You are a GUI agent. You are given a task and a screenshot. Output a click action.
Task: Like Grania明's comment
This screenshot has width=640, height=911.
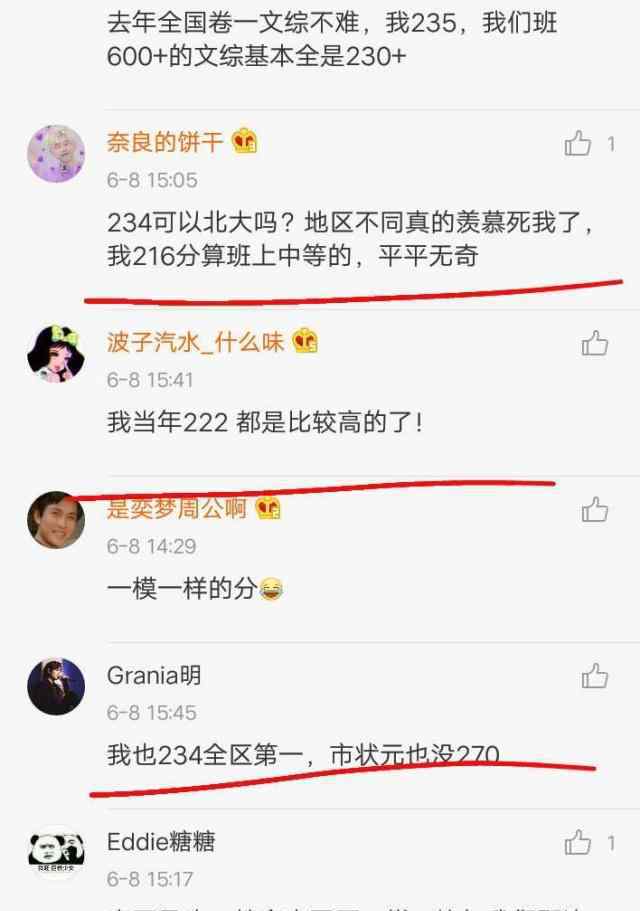595,676
